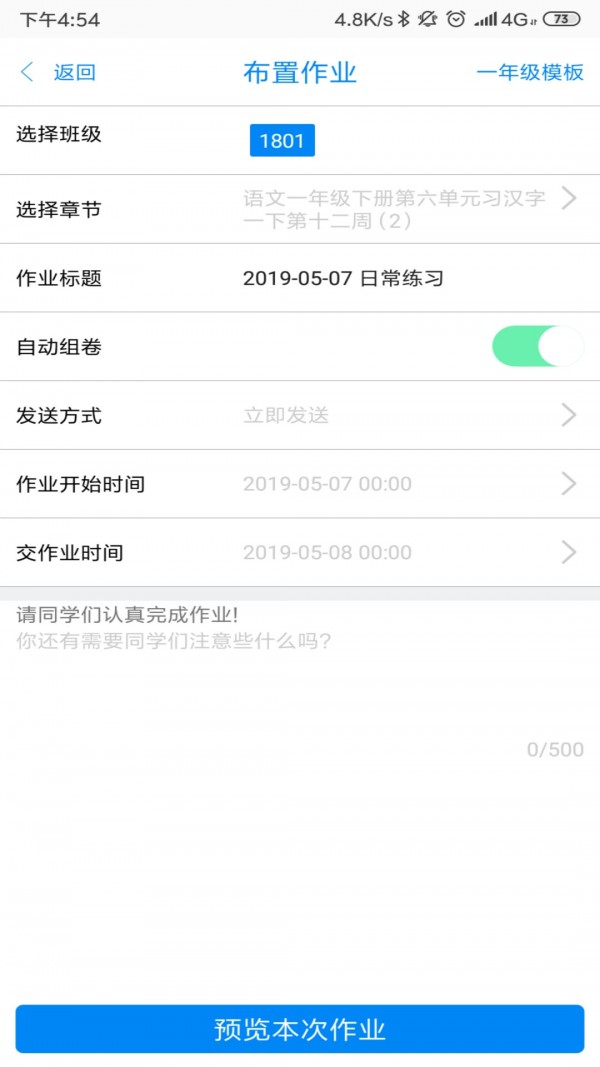The width and height of the screenshot is (600, 1067).
Task: Edit the 作业标题 title field
Action: [x=300, y=278]
